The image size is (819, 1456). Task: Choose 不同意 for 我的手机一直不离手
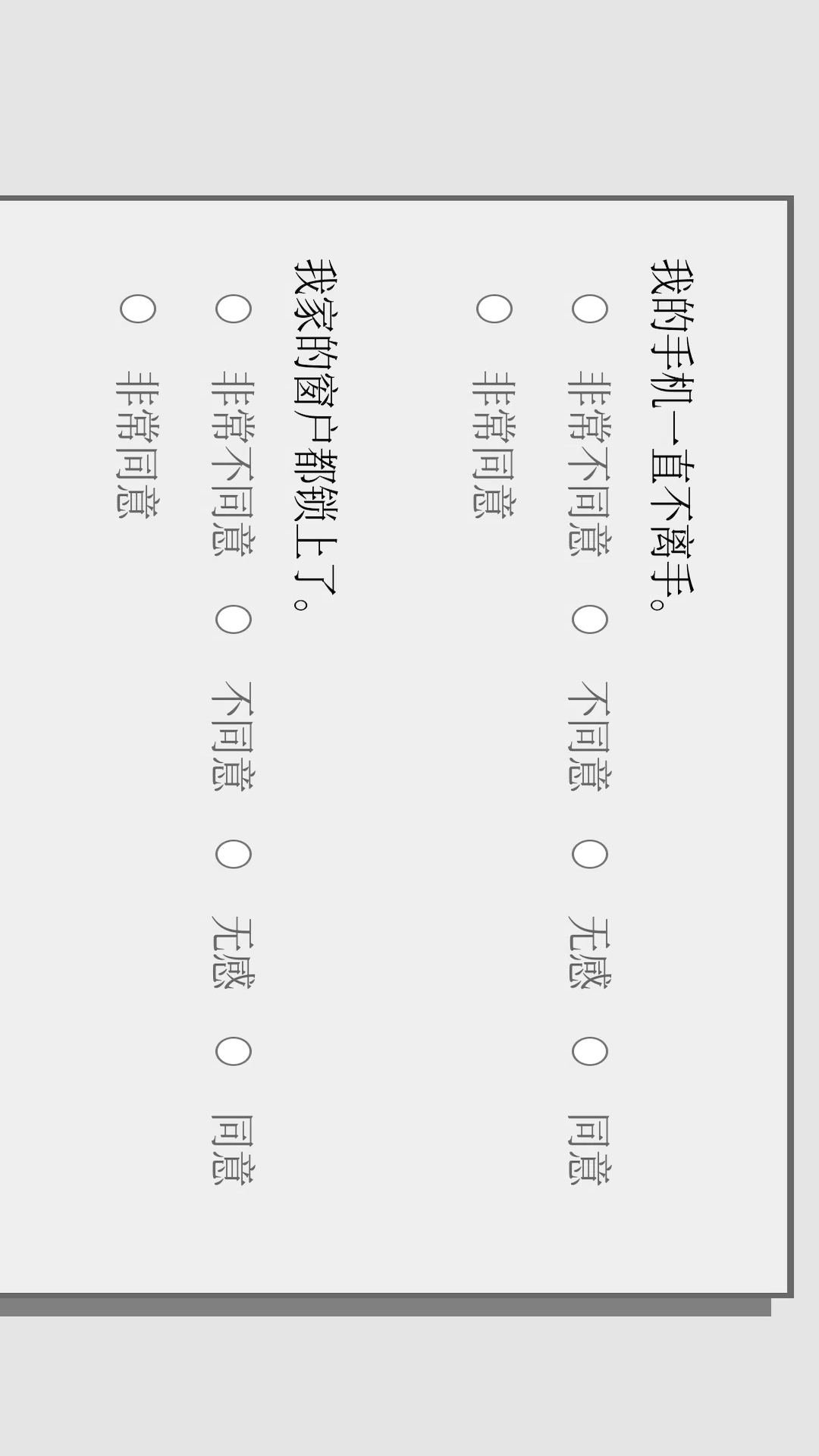click(589, 620)
